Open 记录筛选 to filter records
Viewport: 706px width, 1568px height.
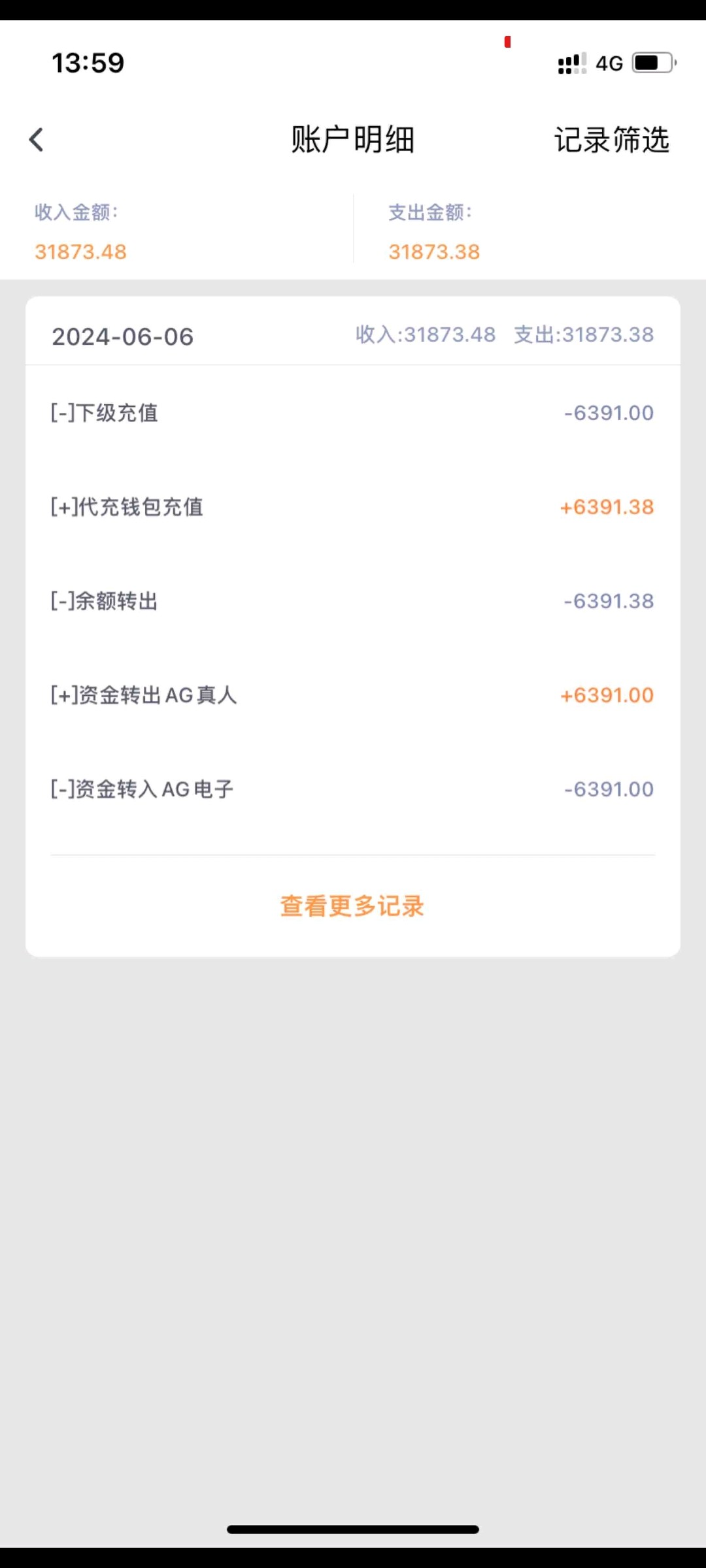pyautogui.click(x=612, y=139)
